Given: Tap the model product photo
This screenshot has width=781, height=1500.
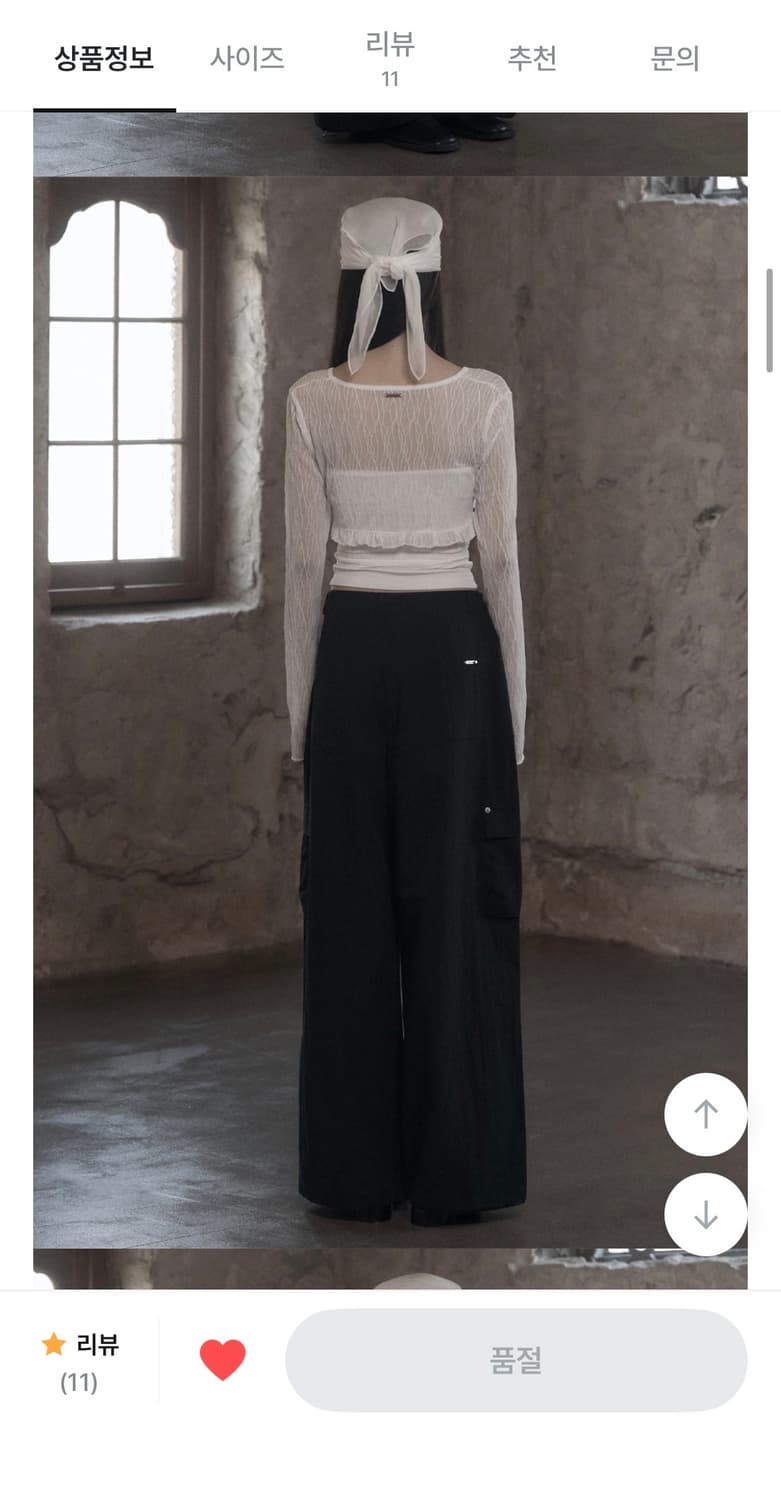Looking at the screenshot, I should 400,700.
